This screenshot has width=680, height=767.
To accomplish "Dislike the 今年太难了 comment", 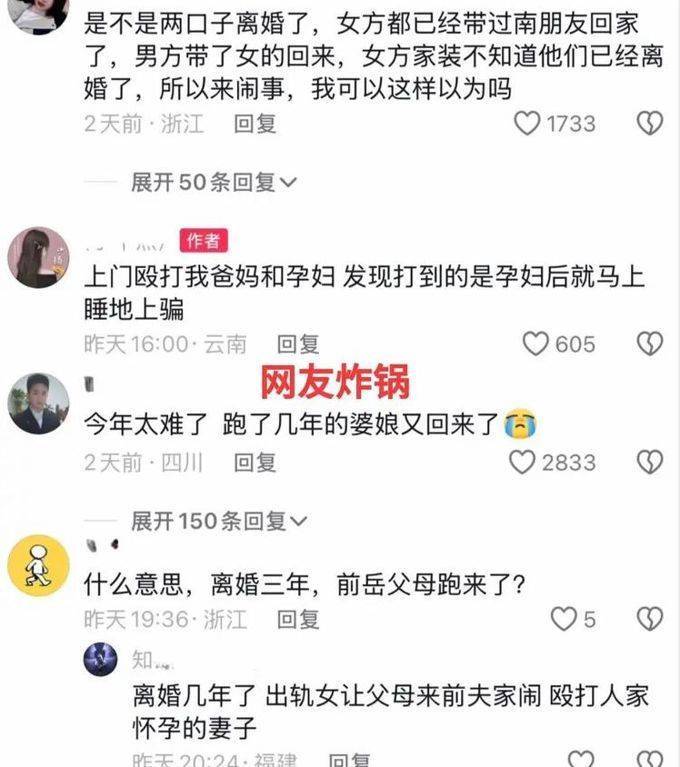I will click(650, 462).
